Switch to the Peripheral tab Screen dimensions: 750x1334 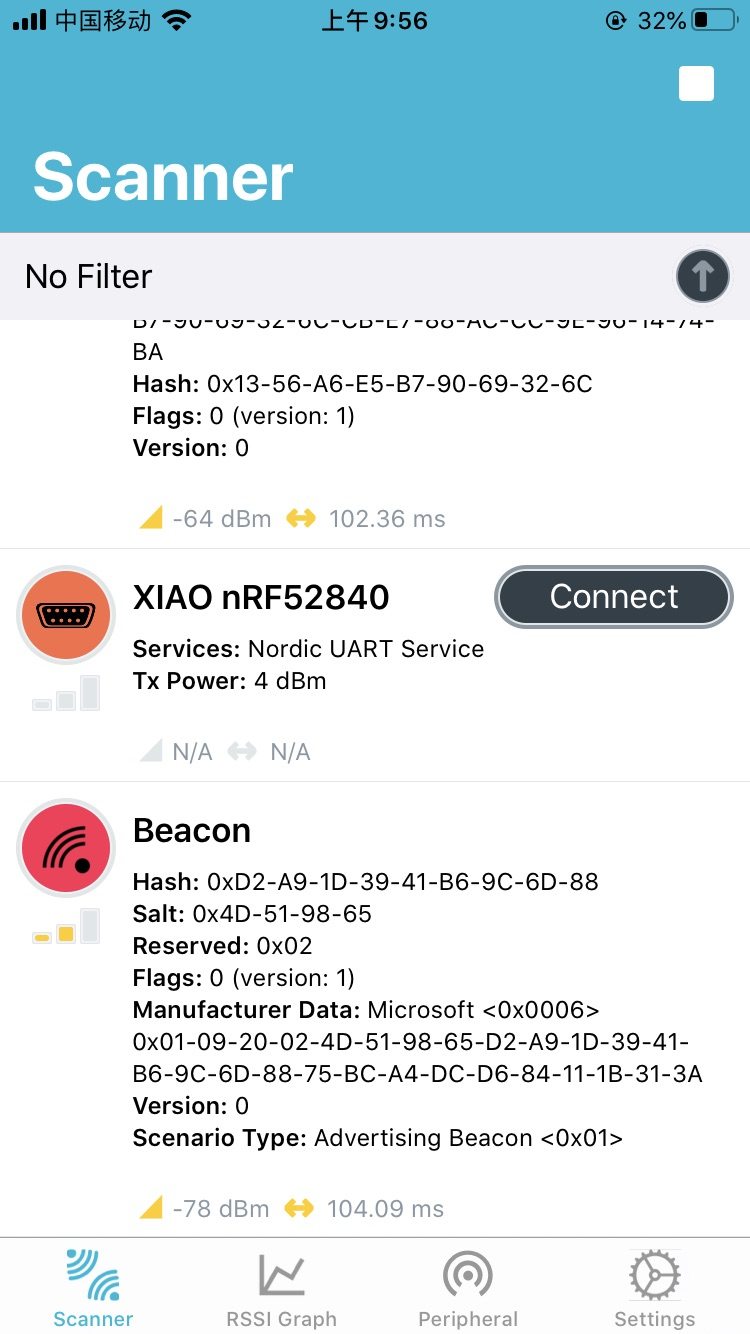point(468,1289)
